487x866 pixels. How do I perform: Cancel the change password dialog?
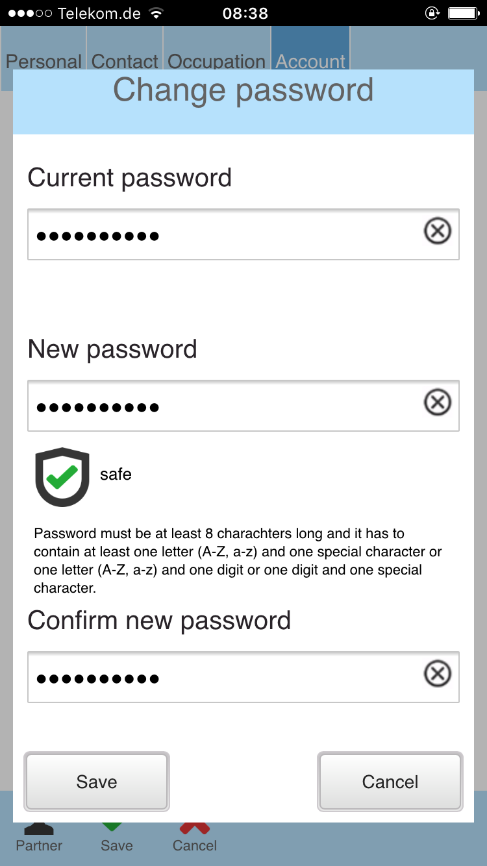[390, 781]
